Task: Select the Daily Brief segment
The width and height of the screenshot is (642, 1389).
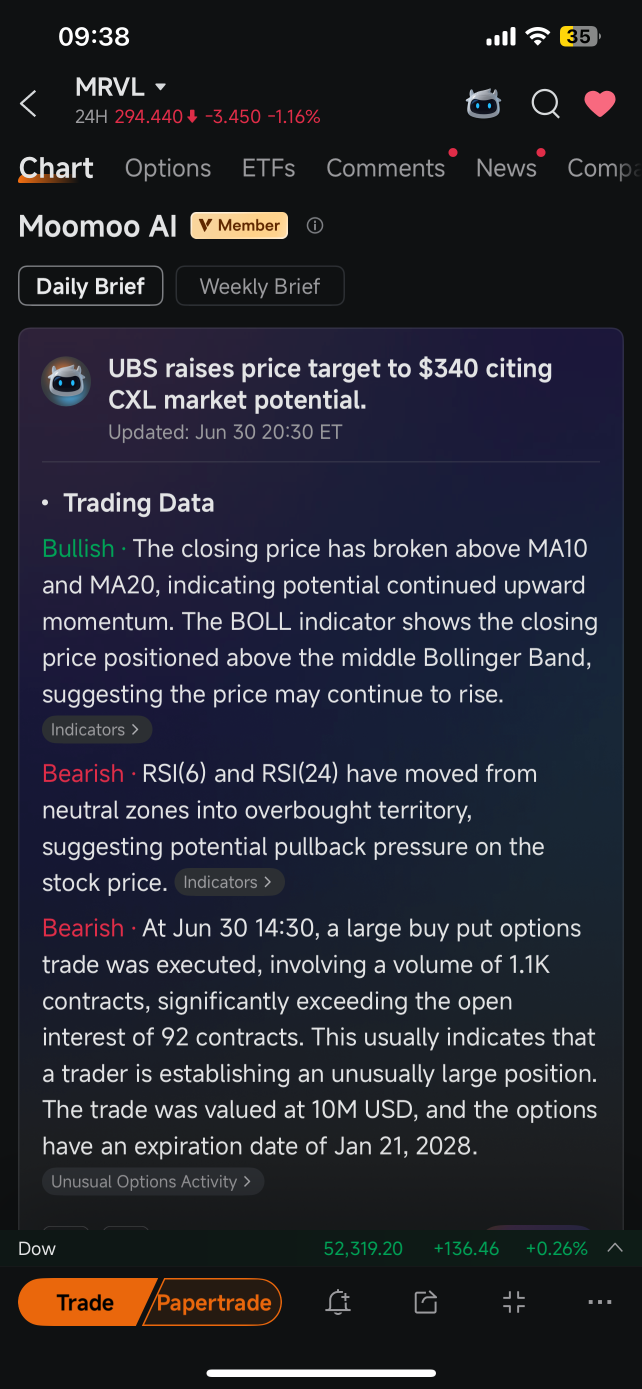Action: click(x=91, y=286)
